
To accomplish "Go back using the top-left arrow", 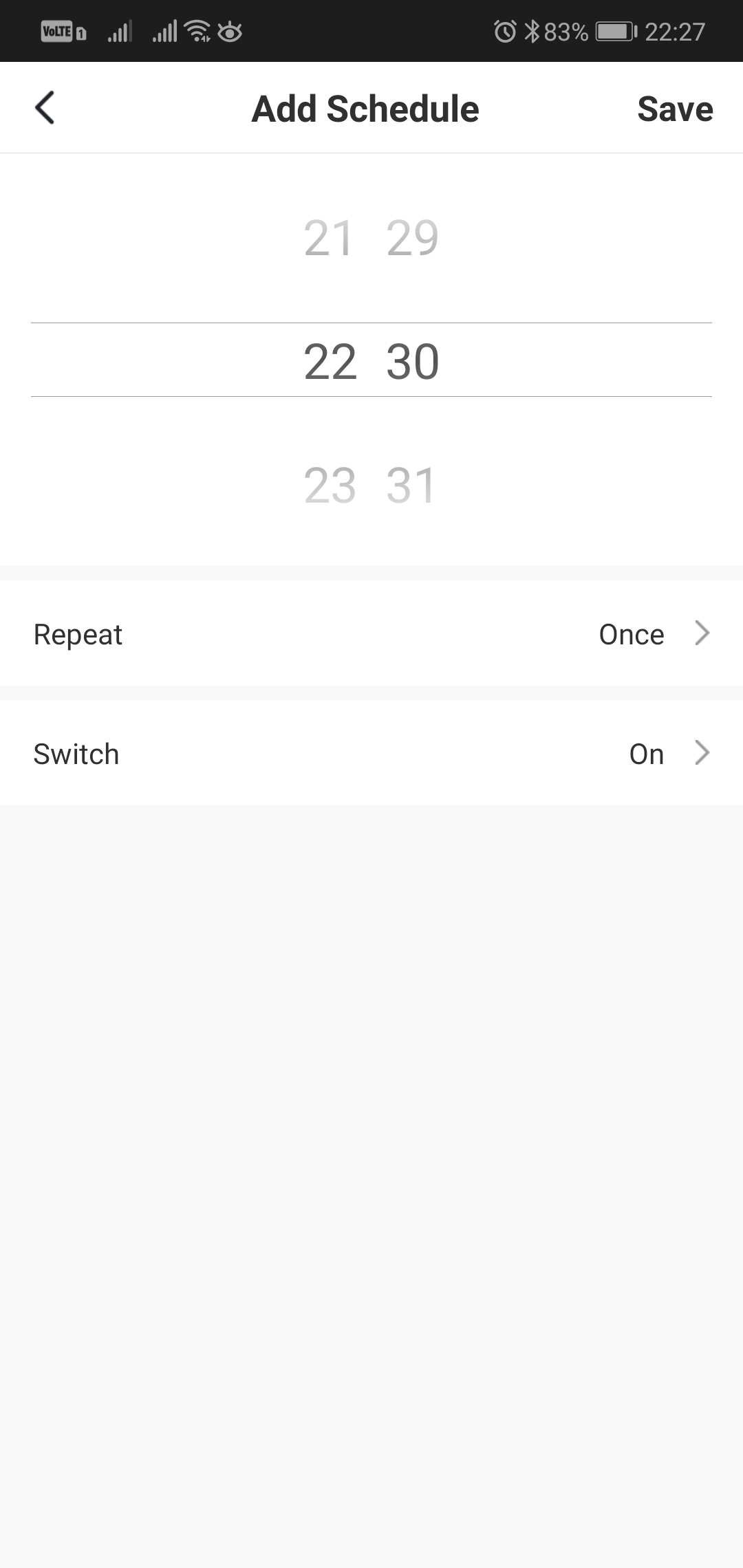I will point(45,108).
